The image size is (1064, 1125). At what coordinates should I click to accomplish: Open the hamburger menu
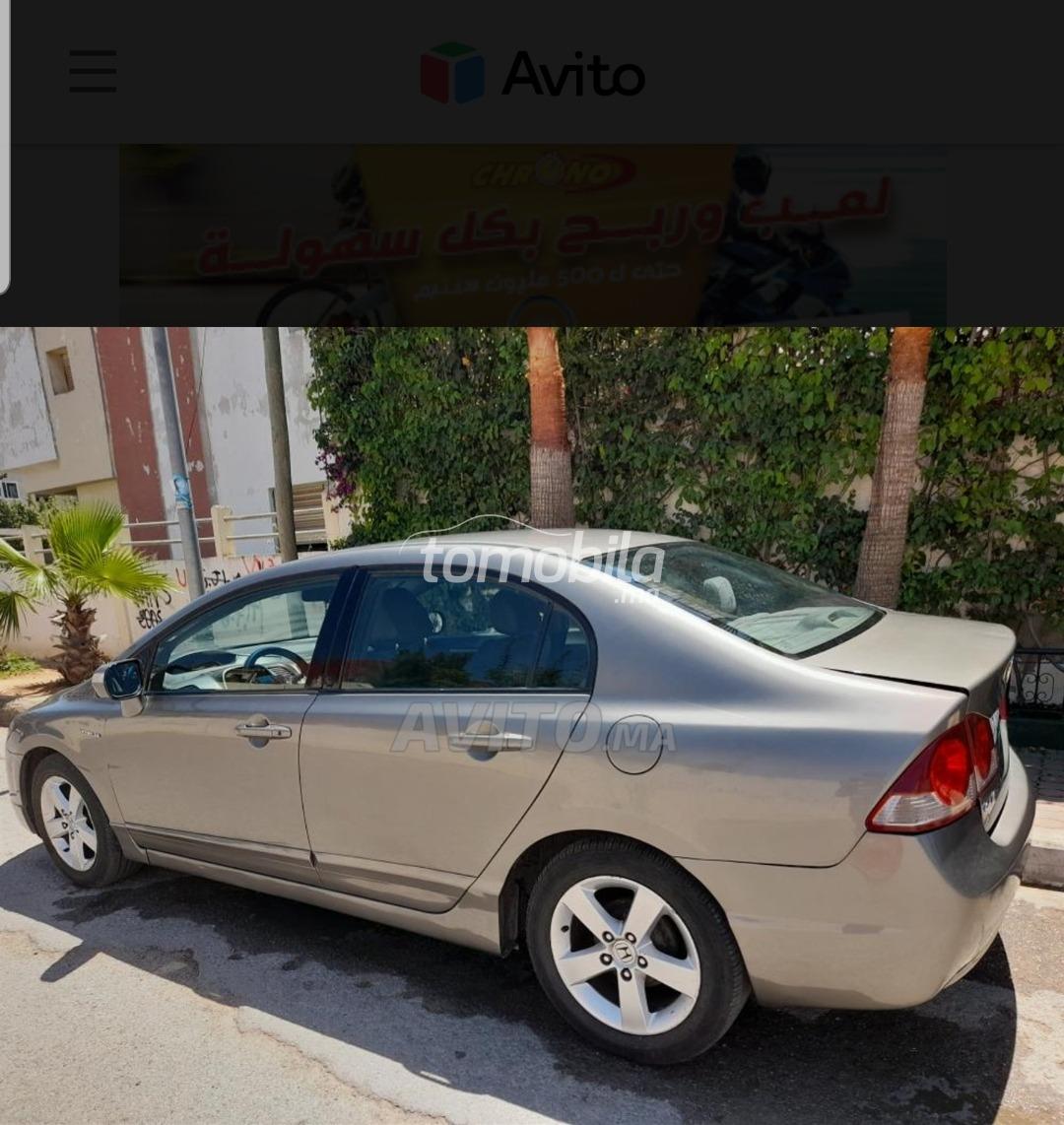click(93, 72)
